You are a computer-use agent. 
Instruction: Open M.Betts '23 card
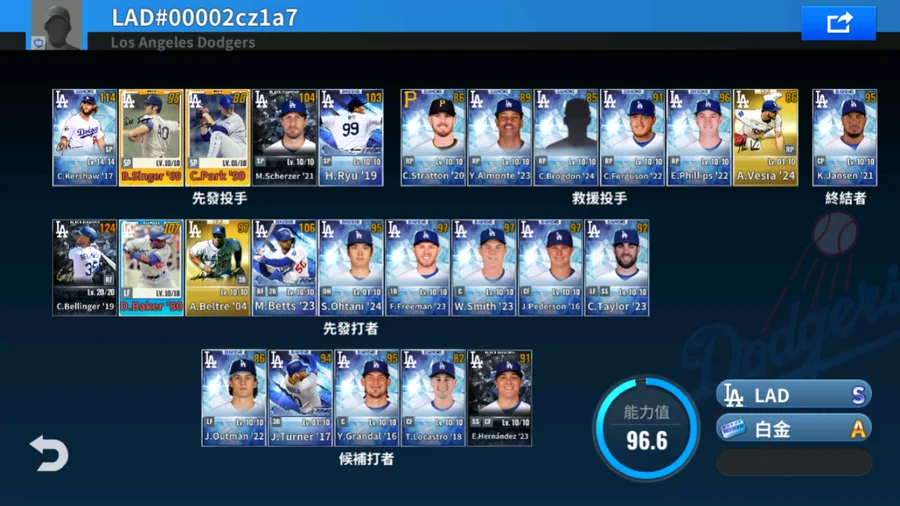[x=284, y=267]
